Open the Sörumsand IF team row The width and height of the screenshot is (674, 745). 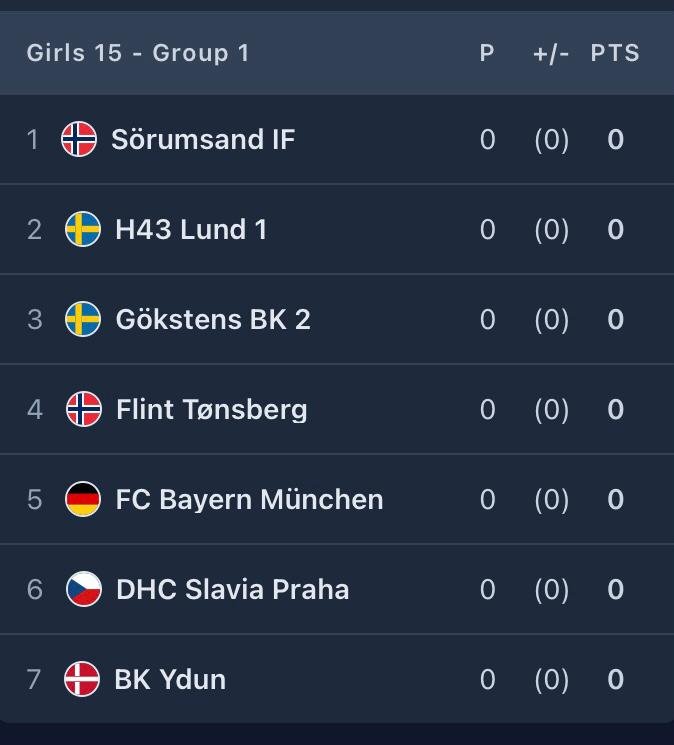203,139
